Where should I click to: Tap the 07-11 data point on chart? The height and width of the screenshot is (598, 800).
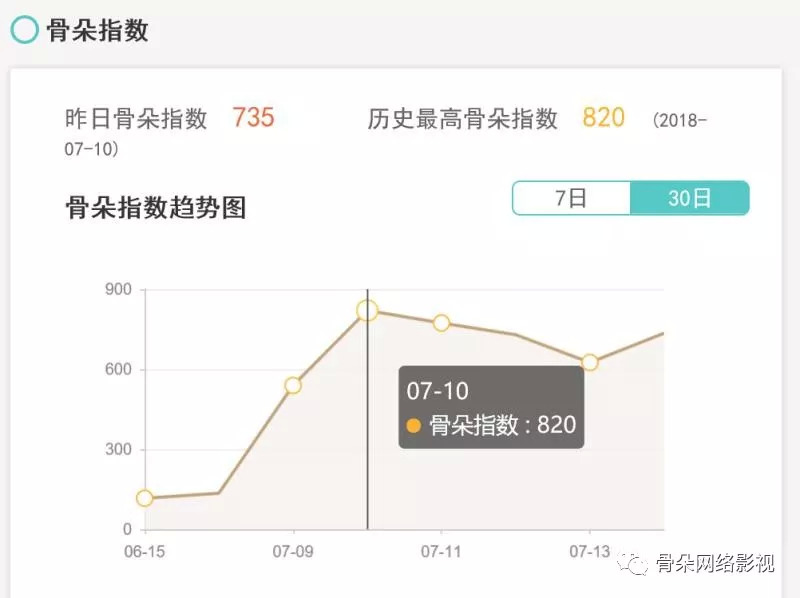pyautogui.click(x=441, y=323)
